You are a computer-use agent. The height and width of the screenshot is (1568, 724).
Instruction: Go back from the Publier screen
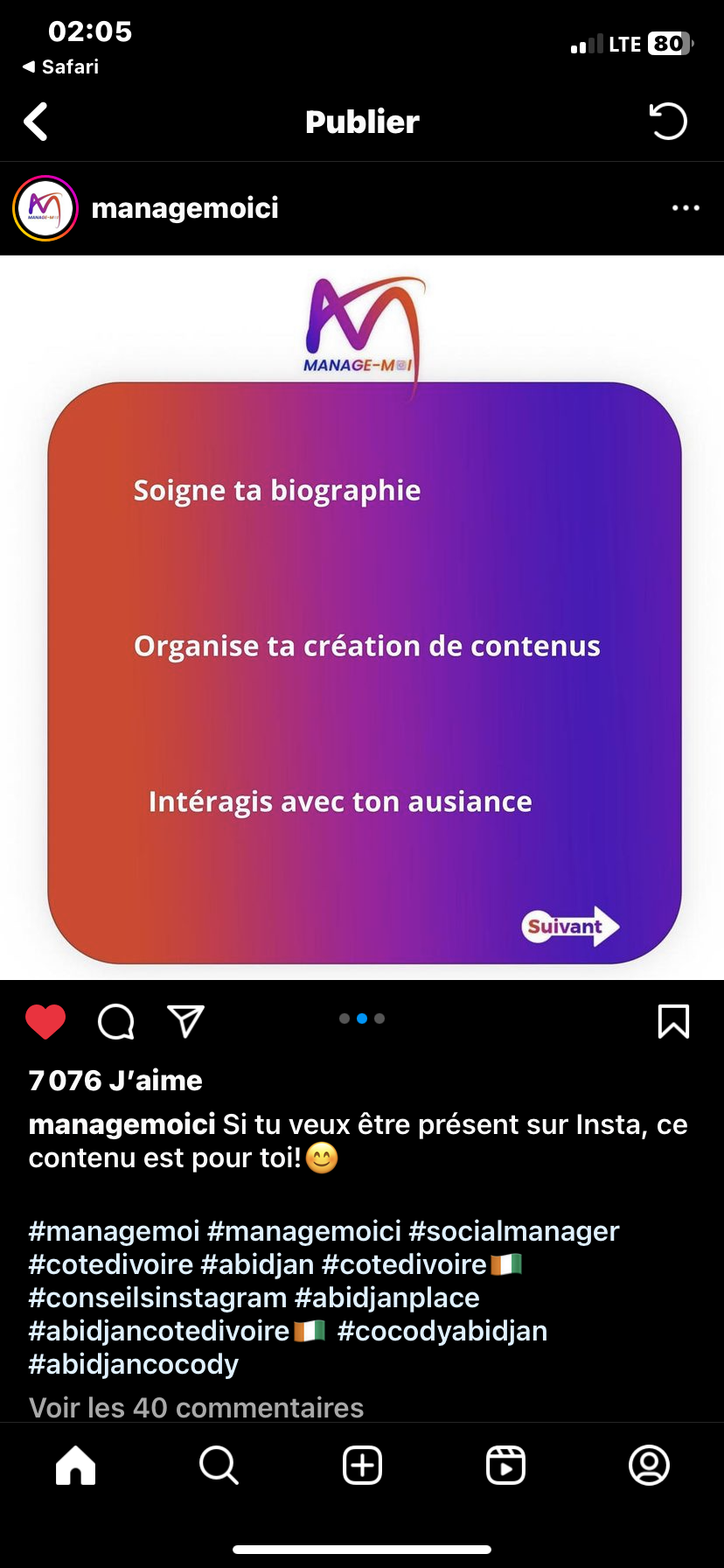(x=36, y=122)
